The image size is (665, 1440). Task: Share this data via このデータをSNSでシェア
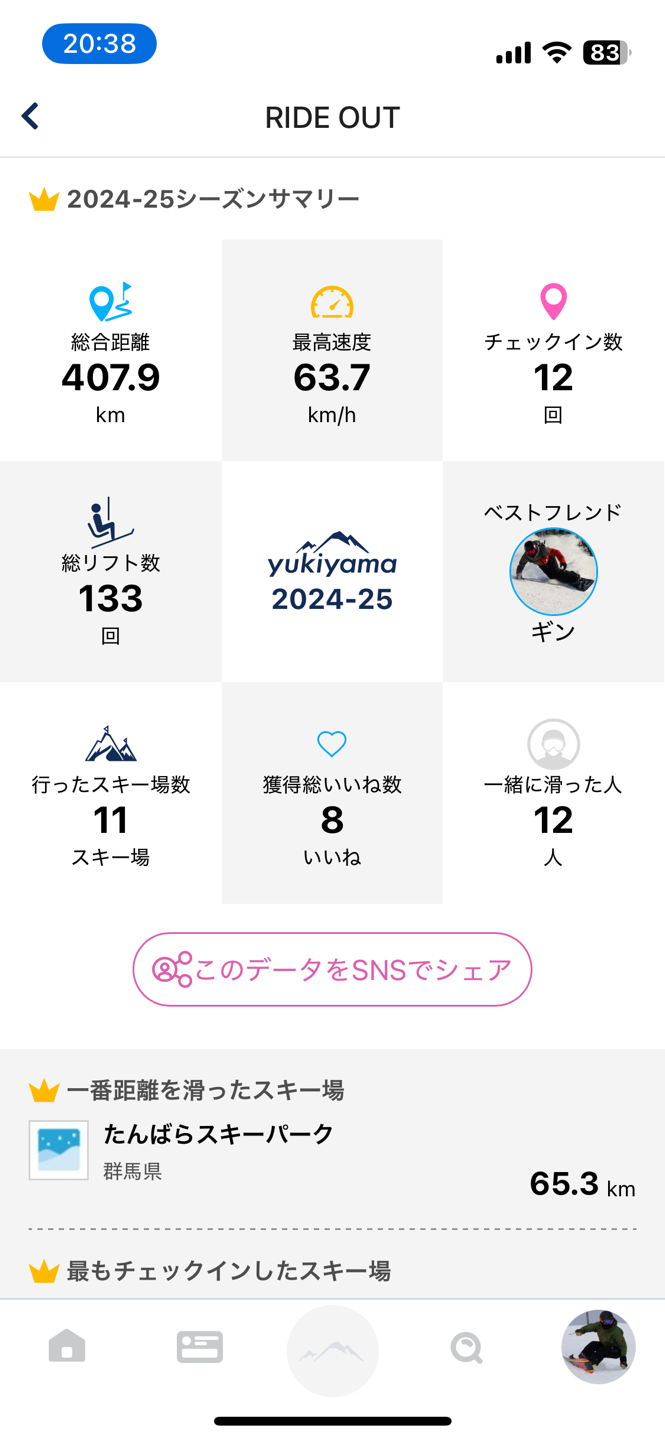[x=332, y=969]
